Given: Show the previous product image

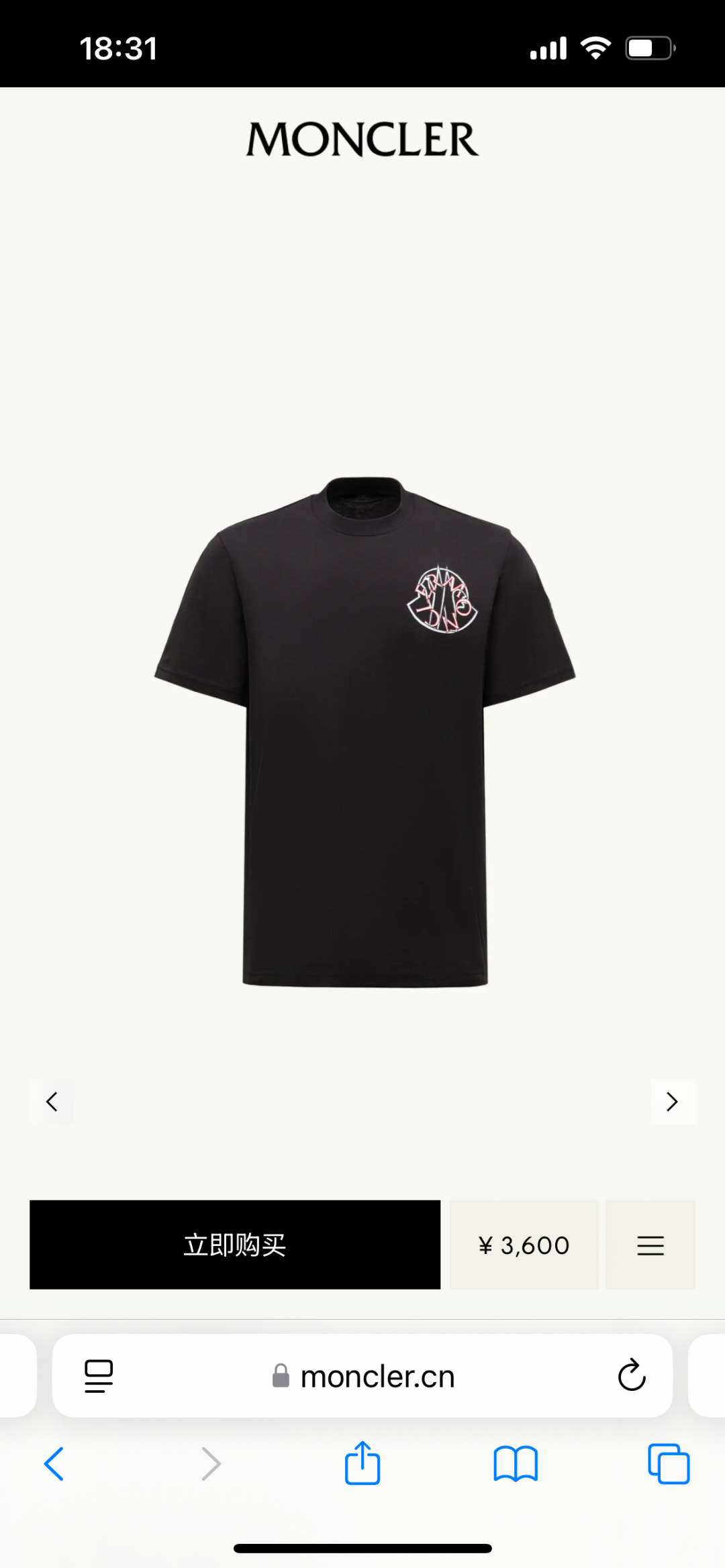Looking at the screenshot, I should coord(52,1102).
